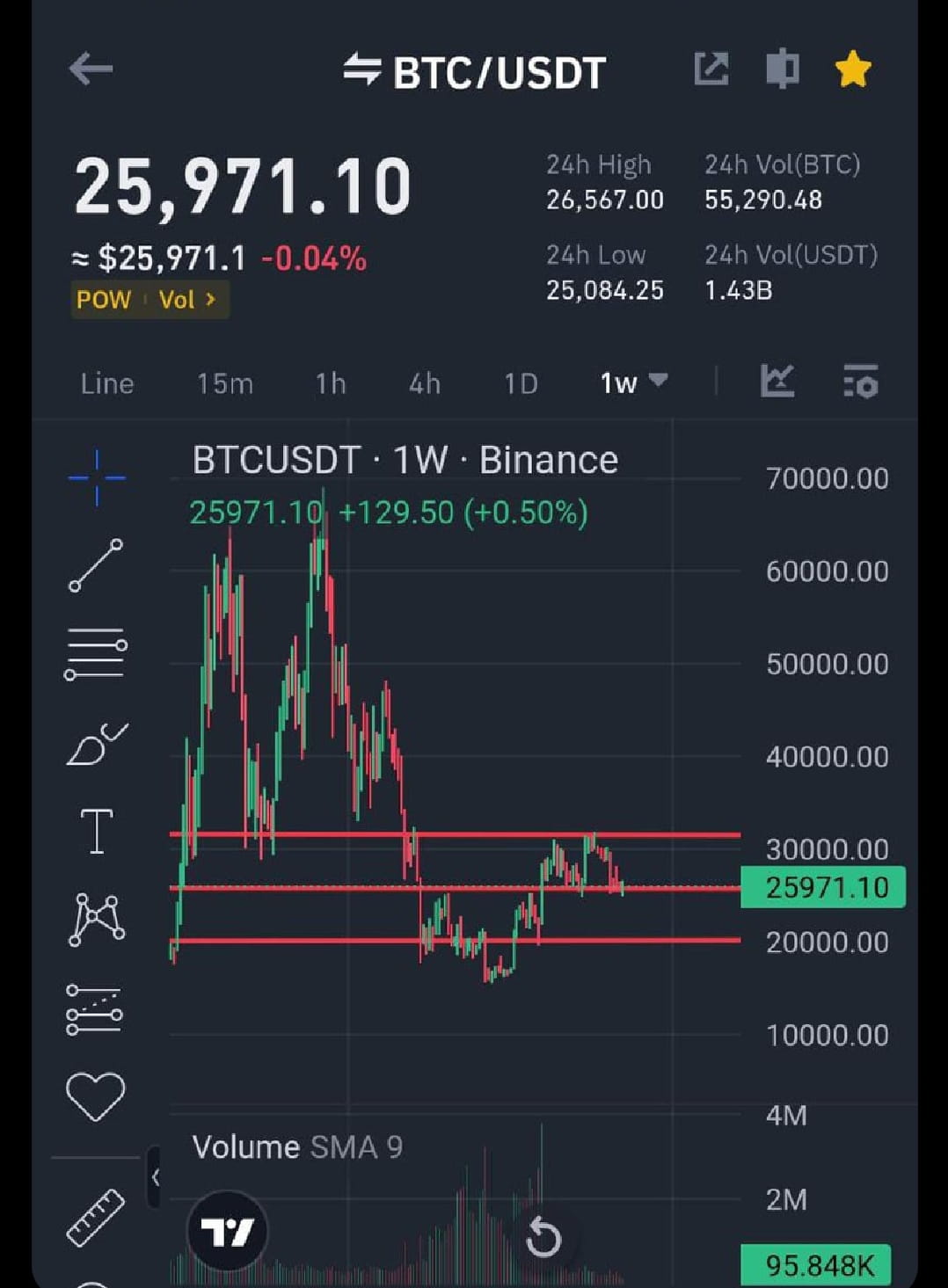Open the indicator settings icon

coord(857,382)
